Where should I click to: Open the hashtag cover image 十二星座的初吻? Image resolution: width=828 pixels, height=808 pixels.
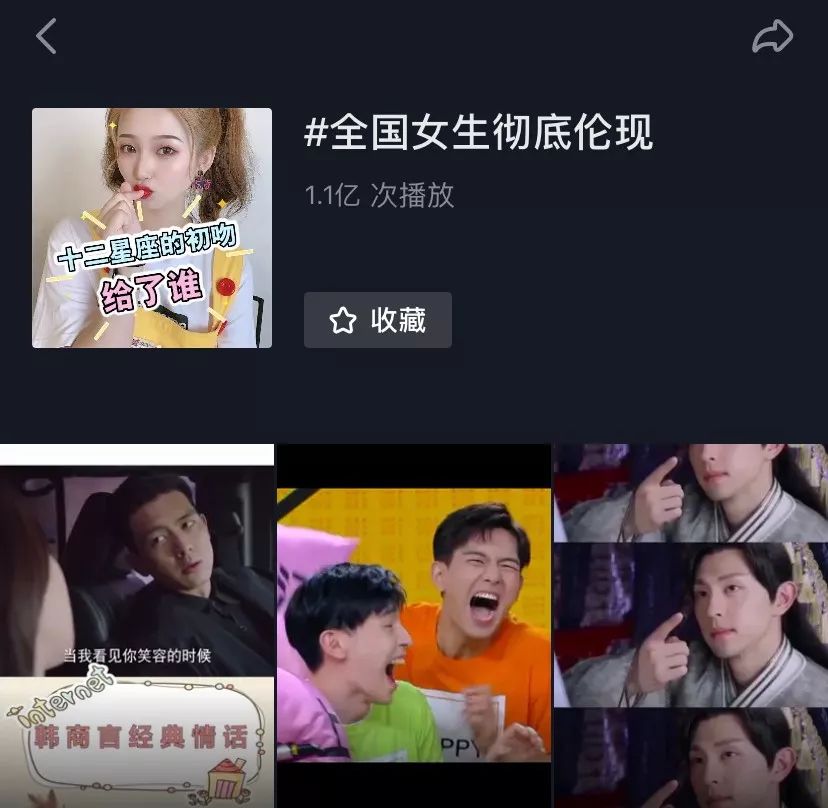click(x=152, y=228)
